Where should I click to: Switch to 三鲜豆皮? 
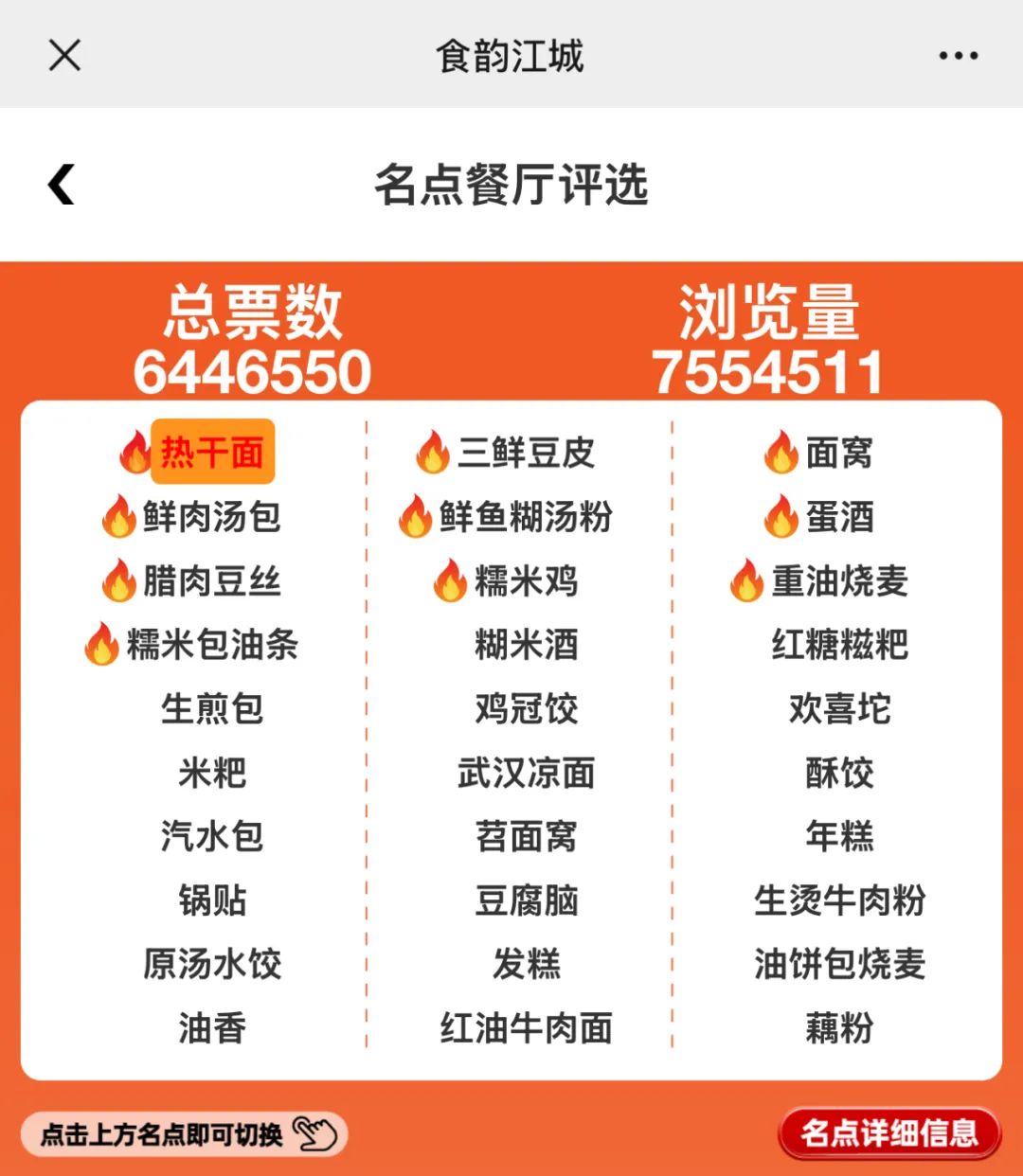tap(526, 453)
